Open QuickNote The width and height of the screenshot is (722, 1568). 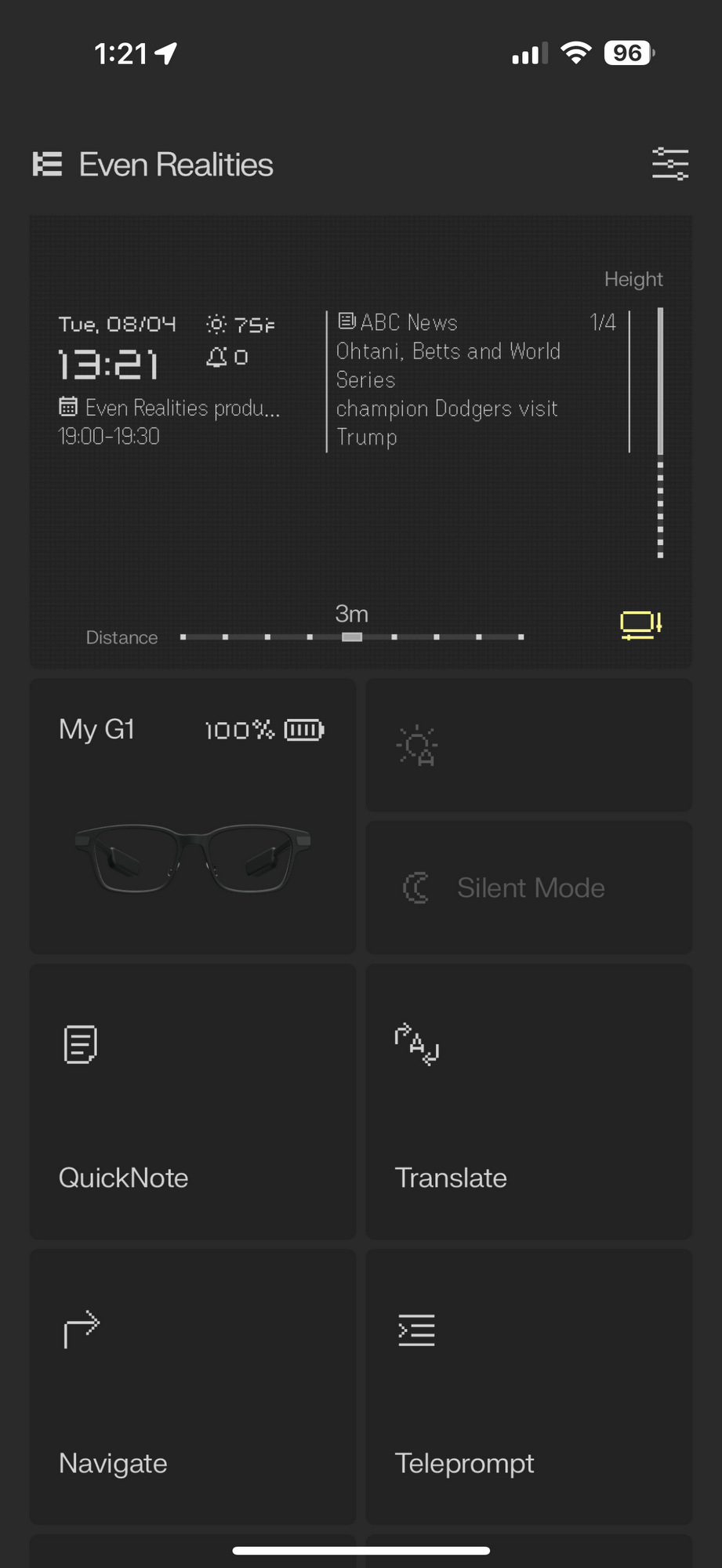point(193,1102)
